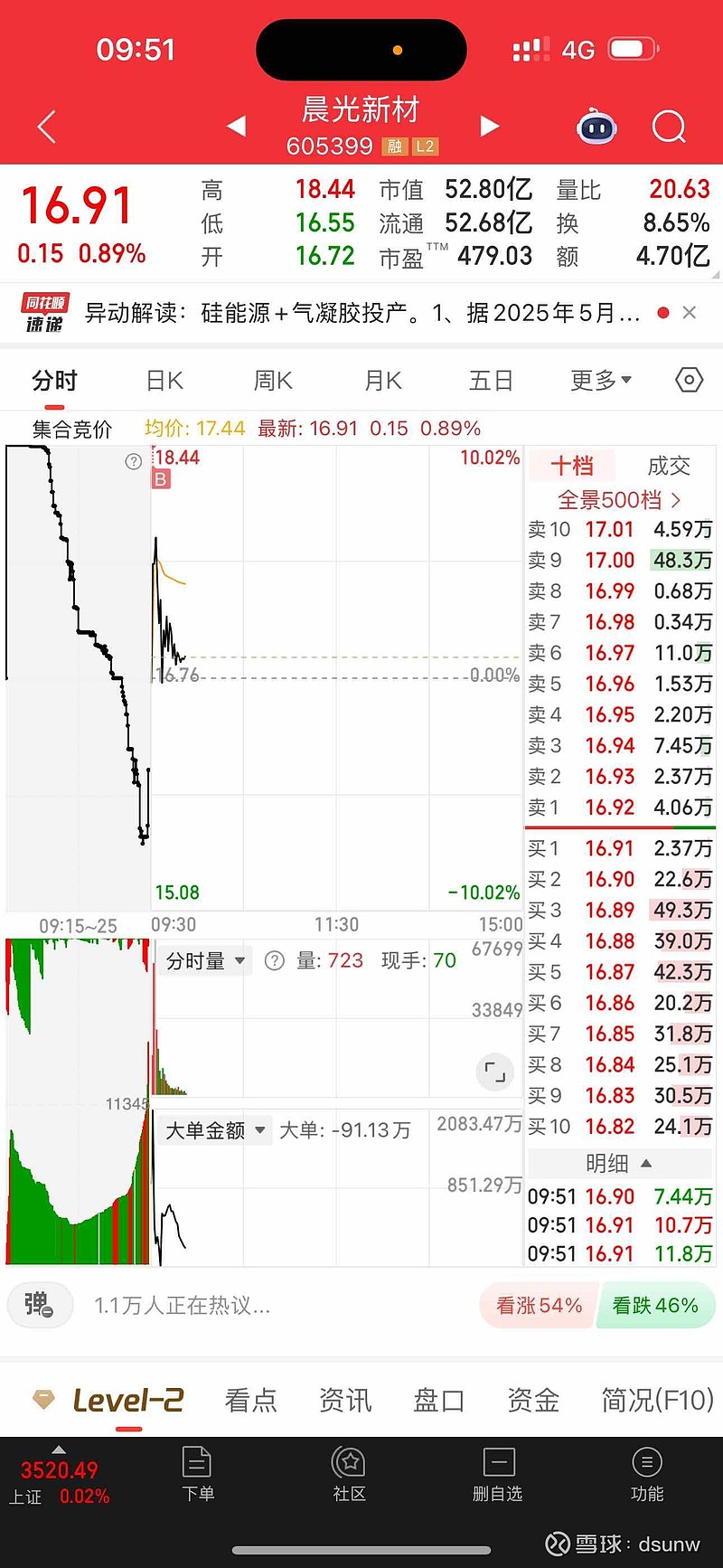Open the 分时量 indicator dropdown
The image size is (723, 1568).
click(205, 960)
